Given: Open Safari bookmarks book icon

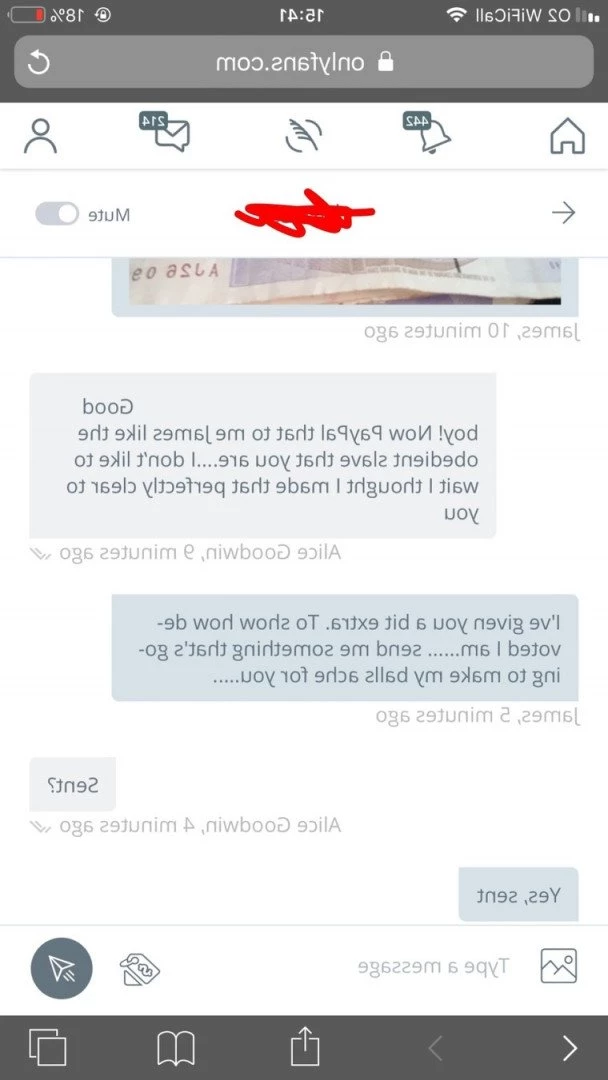Looking at the screenshot, I should (x=177, y=1048).
